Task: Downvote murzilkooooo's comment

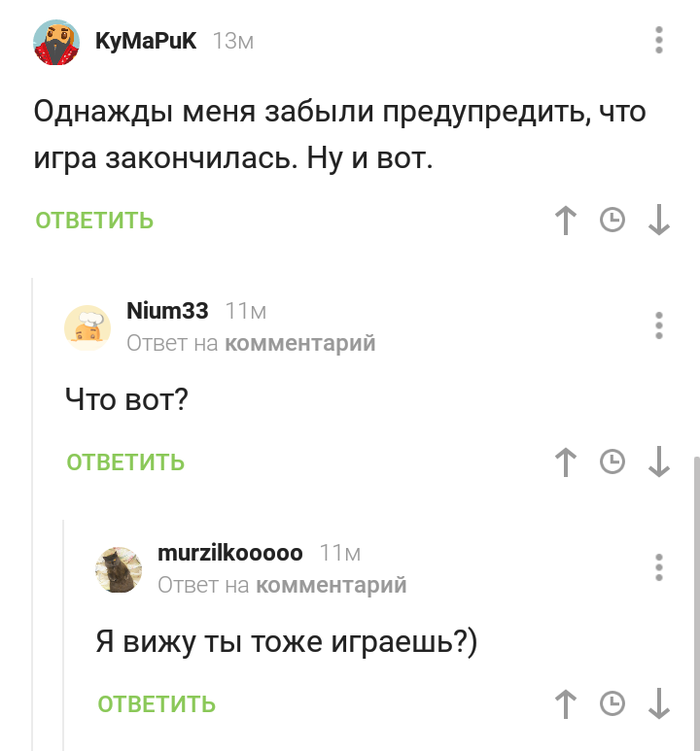Action: (x=658, y=704)
